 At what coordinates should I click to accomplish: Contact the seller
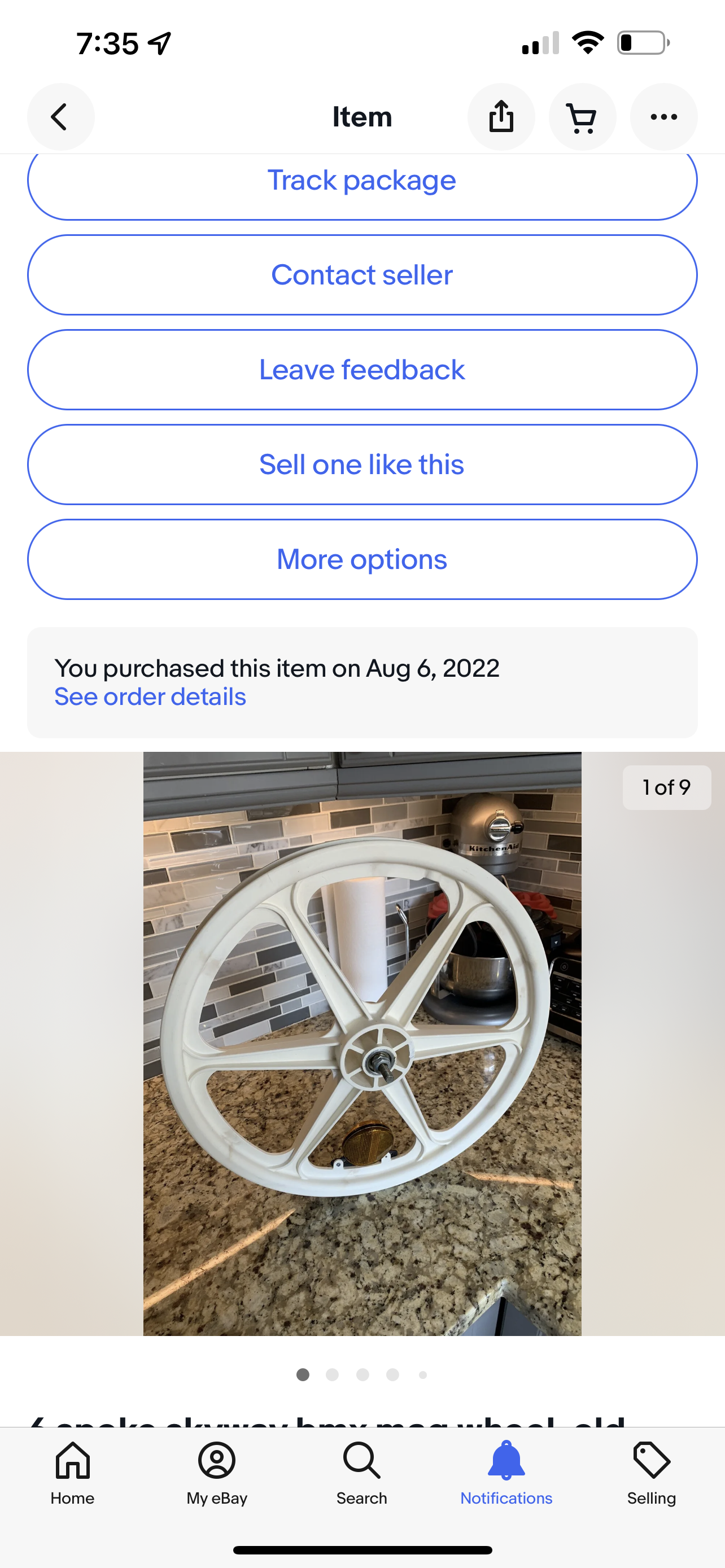point(362,275)
